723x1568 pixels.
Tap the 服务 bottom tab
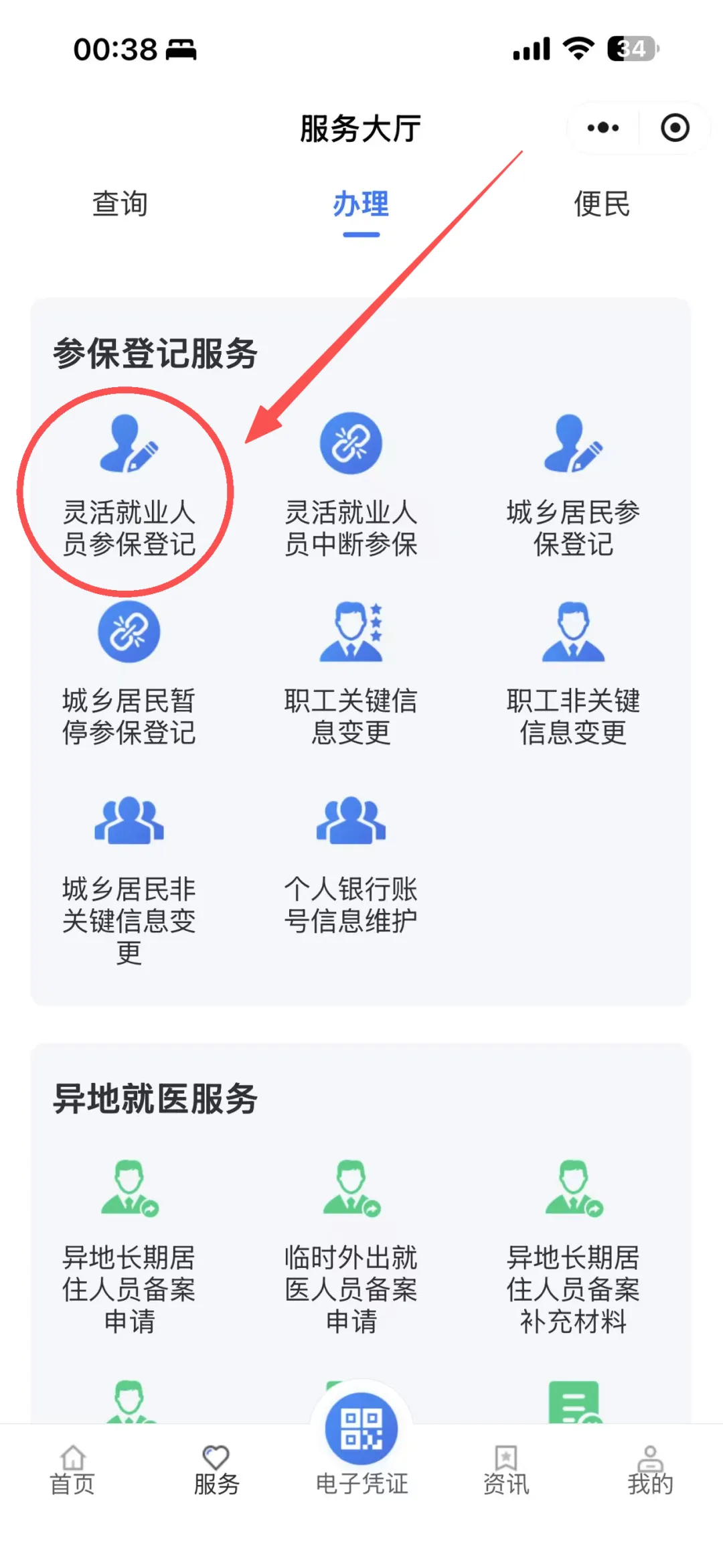click(x=216, y=1471)
